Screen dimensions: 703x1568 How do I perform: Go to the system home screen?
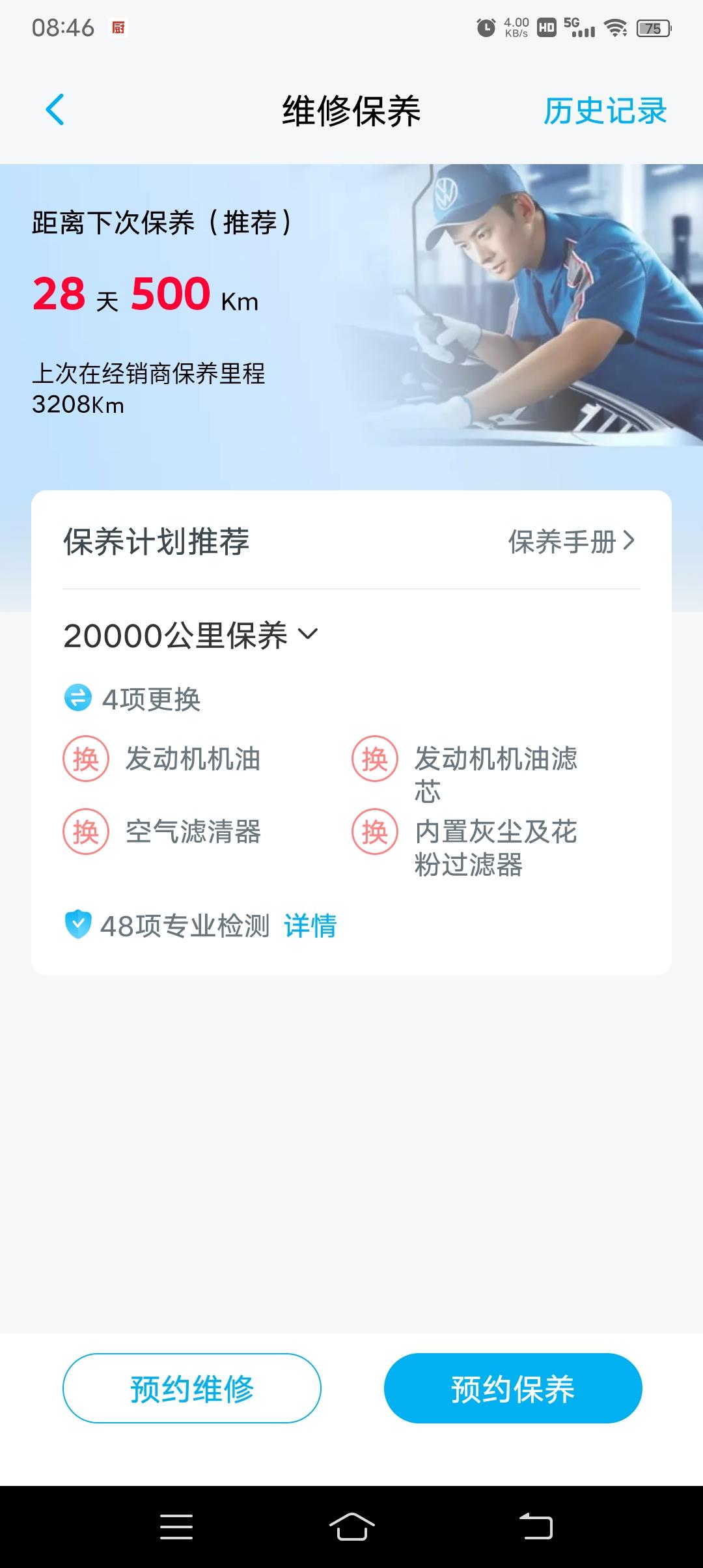351,1526
